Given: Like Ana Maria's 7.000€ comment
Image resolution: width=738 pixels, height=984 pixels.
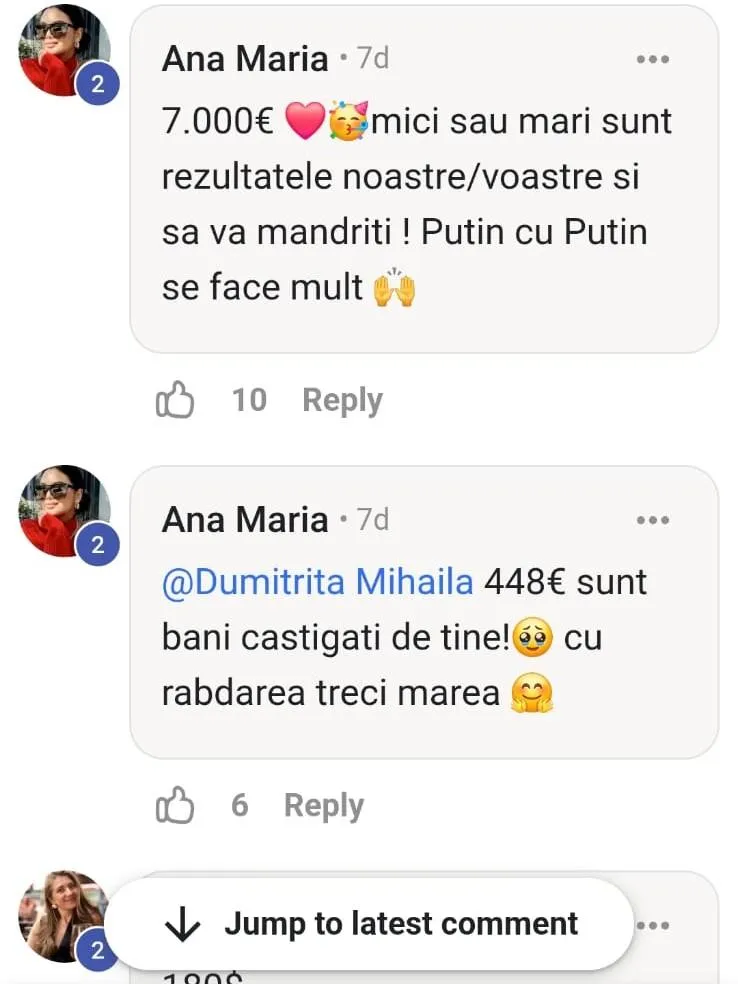Looking at the screenshot, I should [x=174, y=400].
